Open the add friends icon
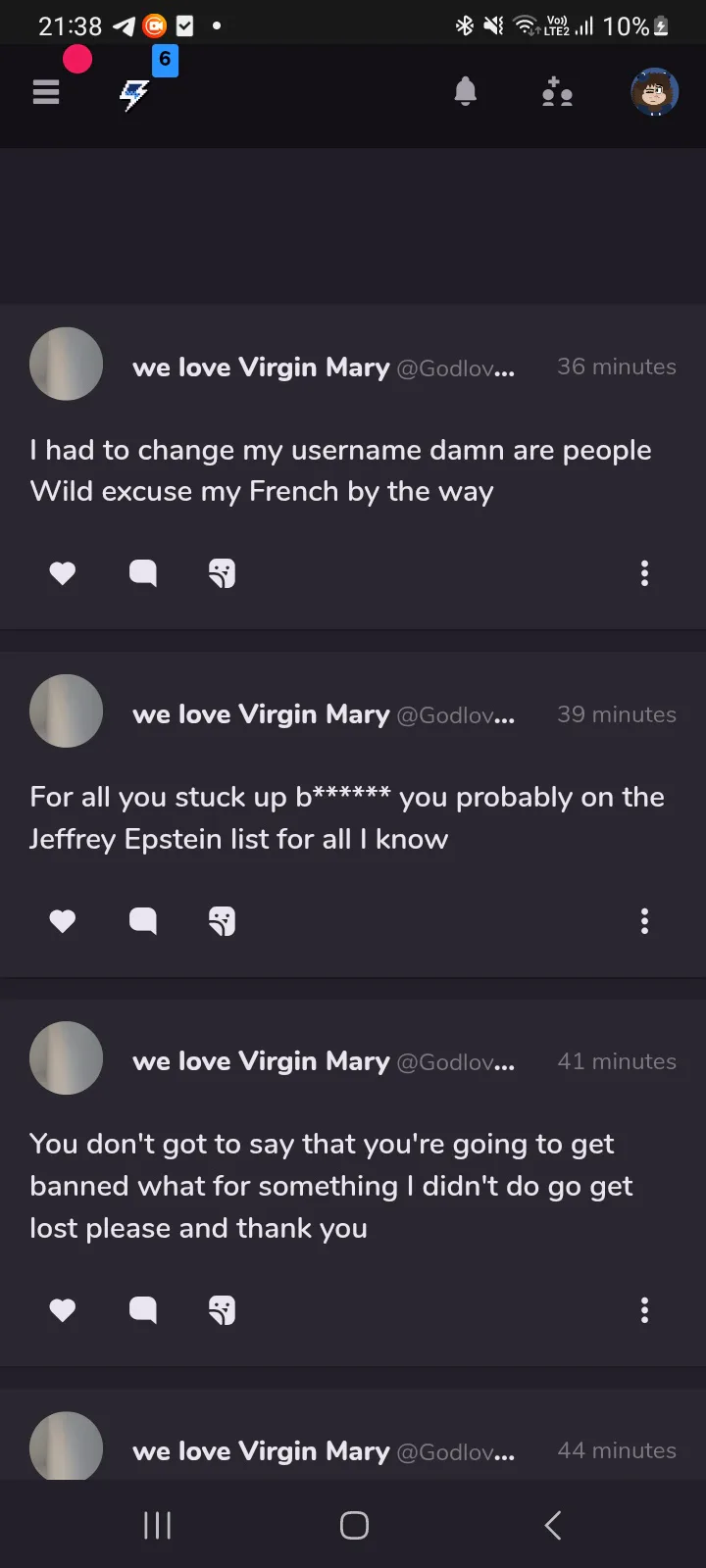706x1568 pixels. tap(557, 92)
